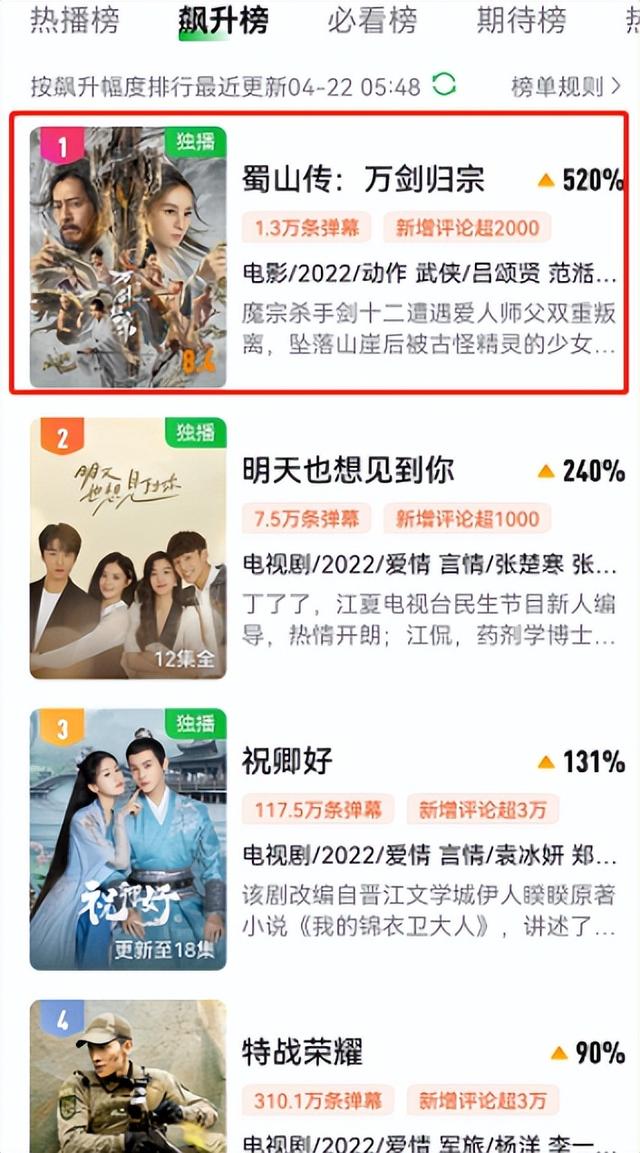Refresh the ranking update icon

[x=444, y=85]
